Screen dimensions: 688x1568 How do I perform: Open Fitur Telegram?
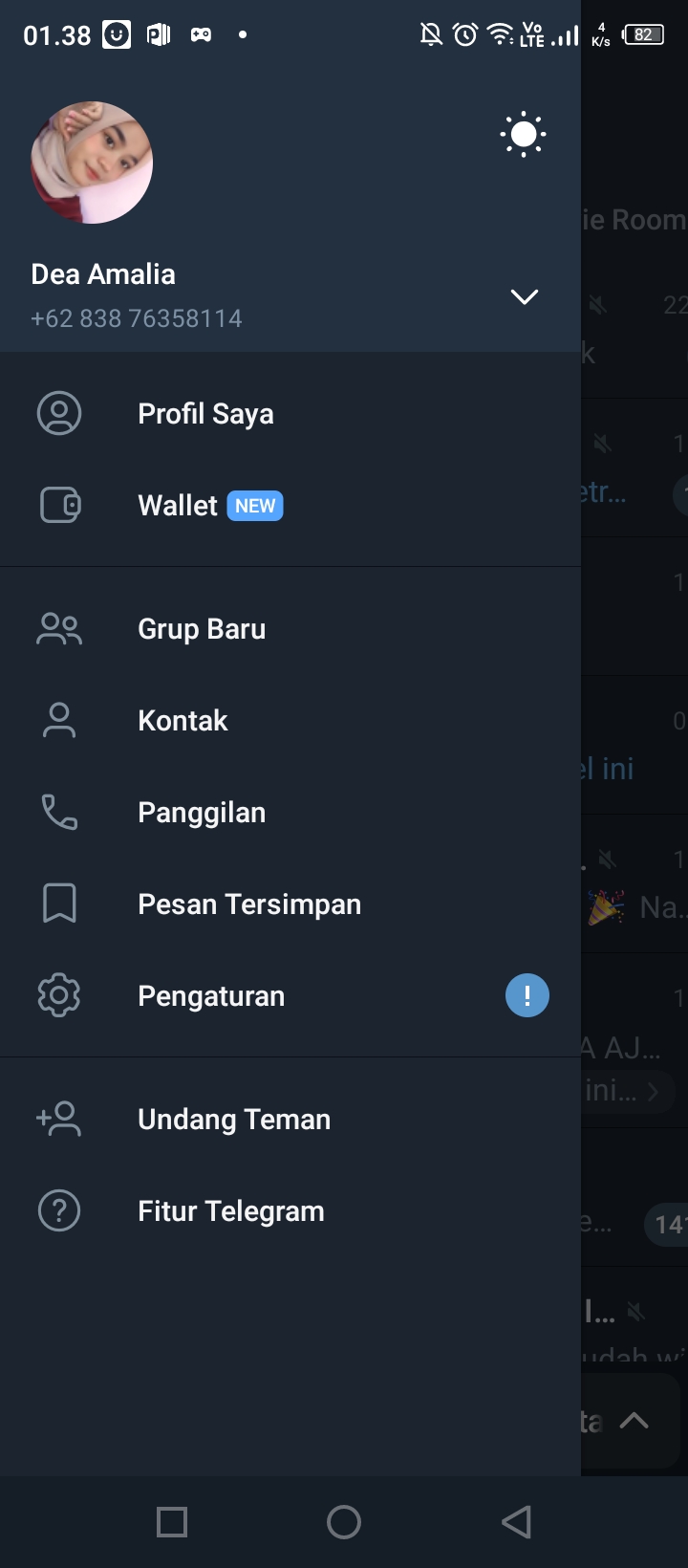231,1211
